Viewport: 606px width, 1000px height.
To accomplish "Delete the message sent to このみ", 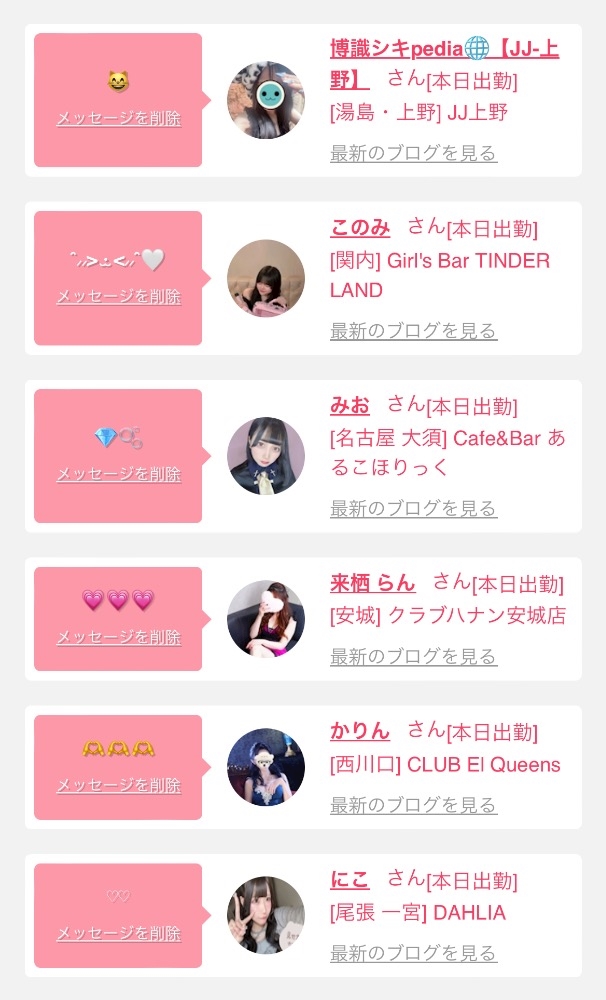I will [119, 296].
